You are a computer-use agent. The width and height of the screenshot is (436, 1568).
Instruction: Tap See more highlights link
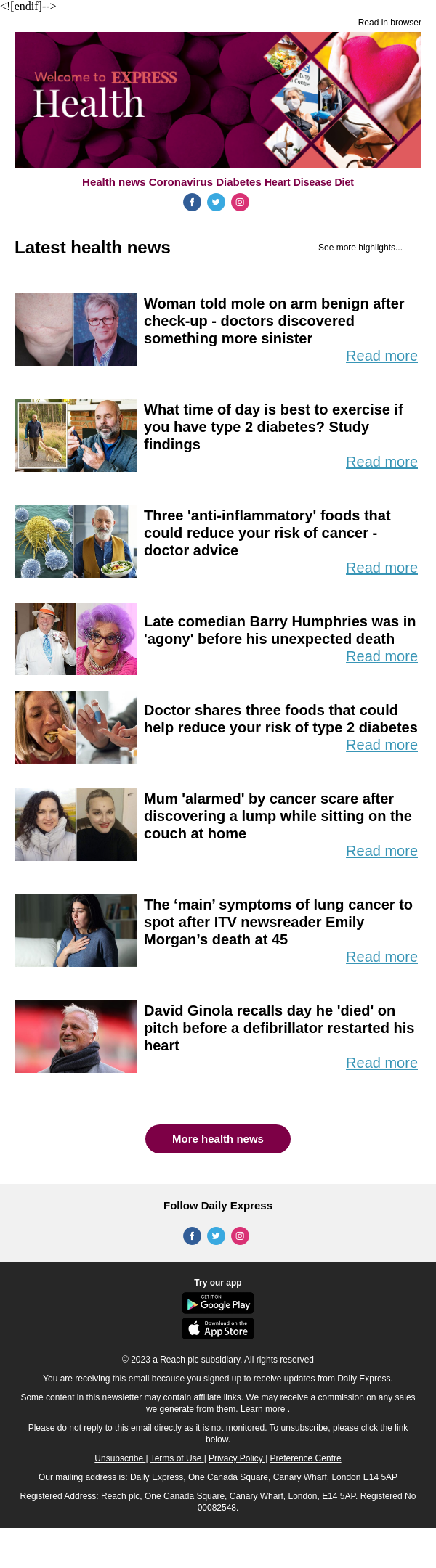(360, 248)
